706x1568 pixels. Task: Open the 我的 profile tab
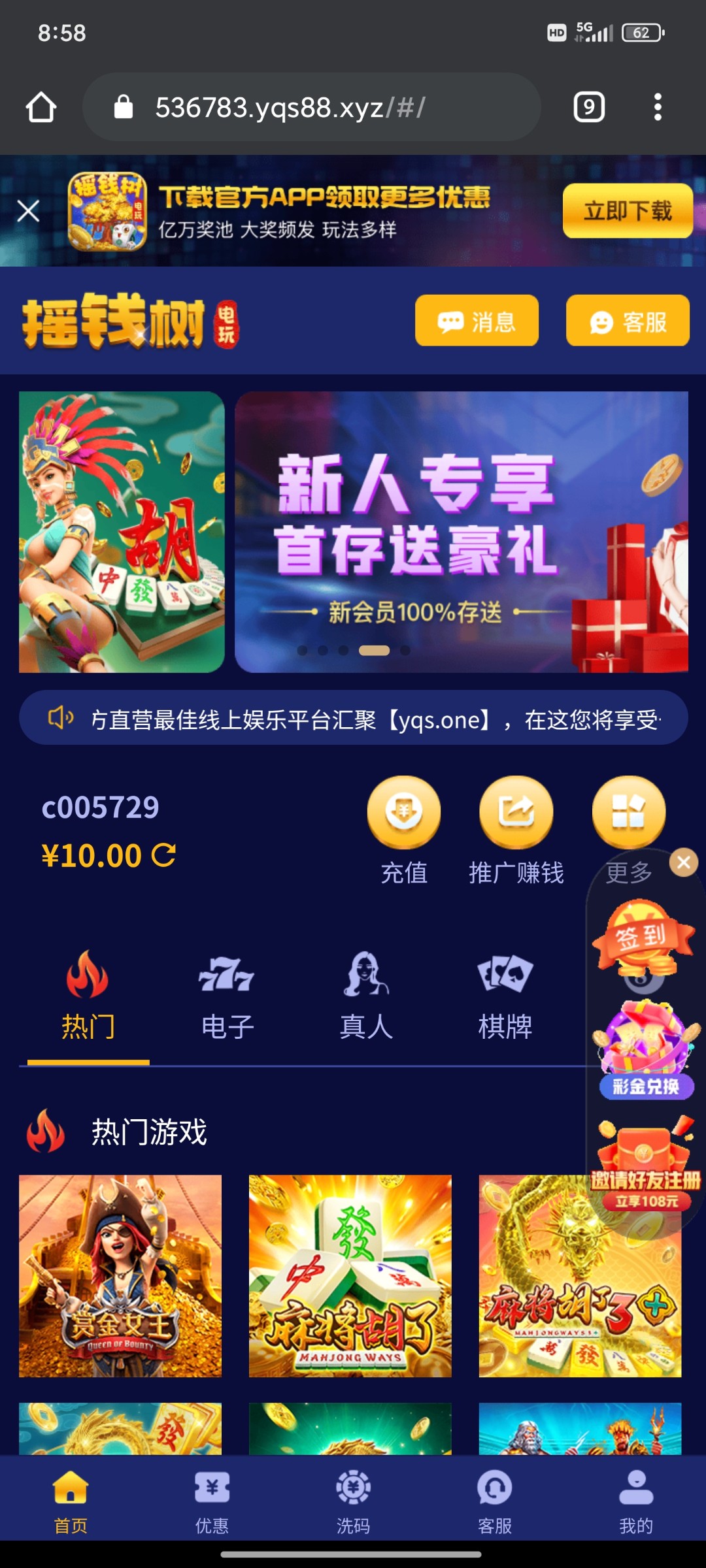click(x=635, y=1501)
